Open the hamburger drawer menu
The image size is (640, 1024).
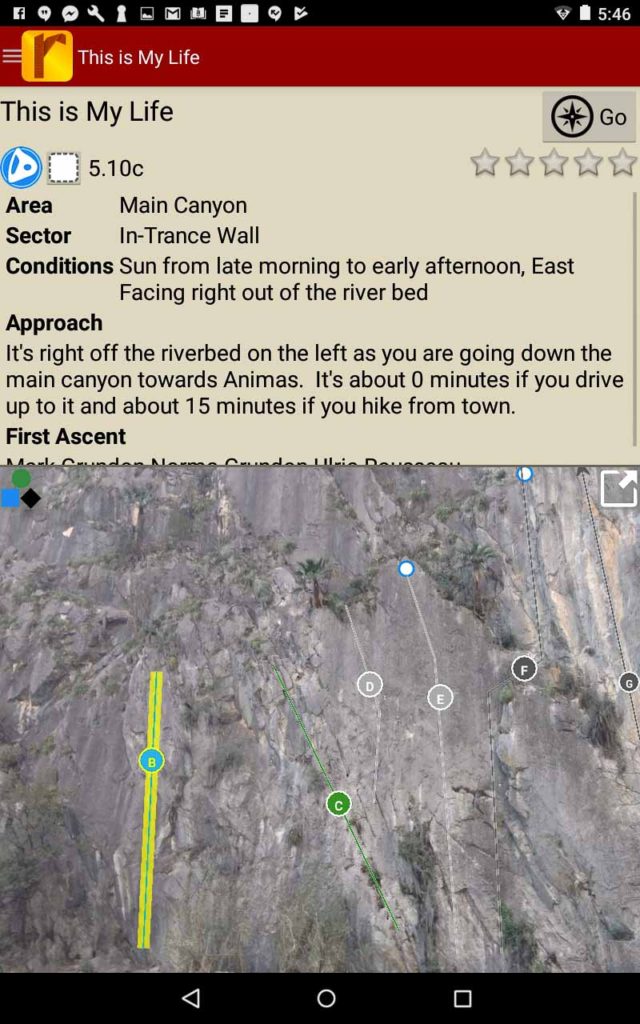tap(12, 56)
